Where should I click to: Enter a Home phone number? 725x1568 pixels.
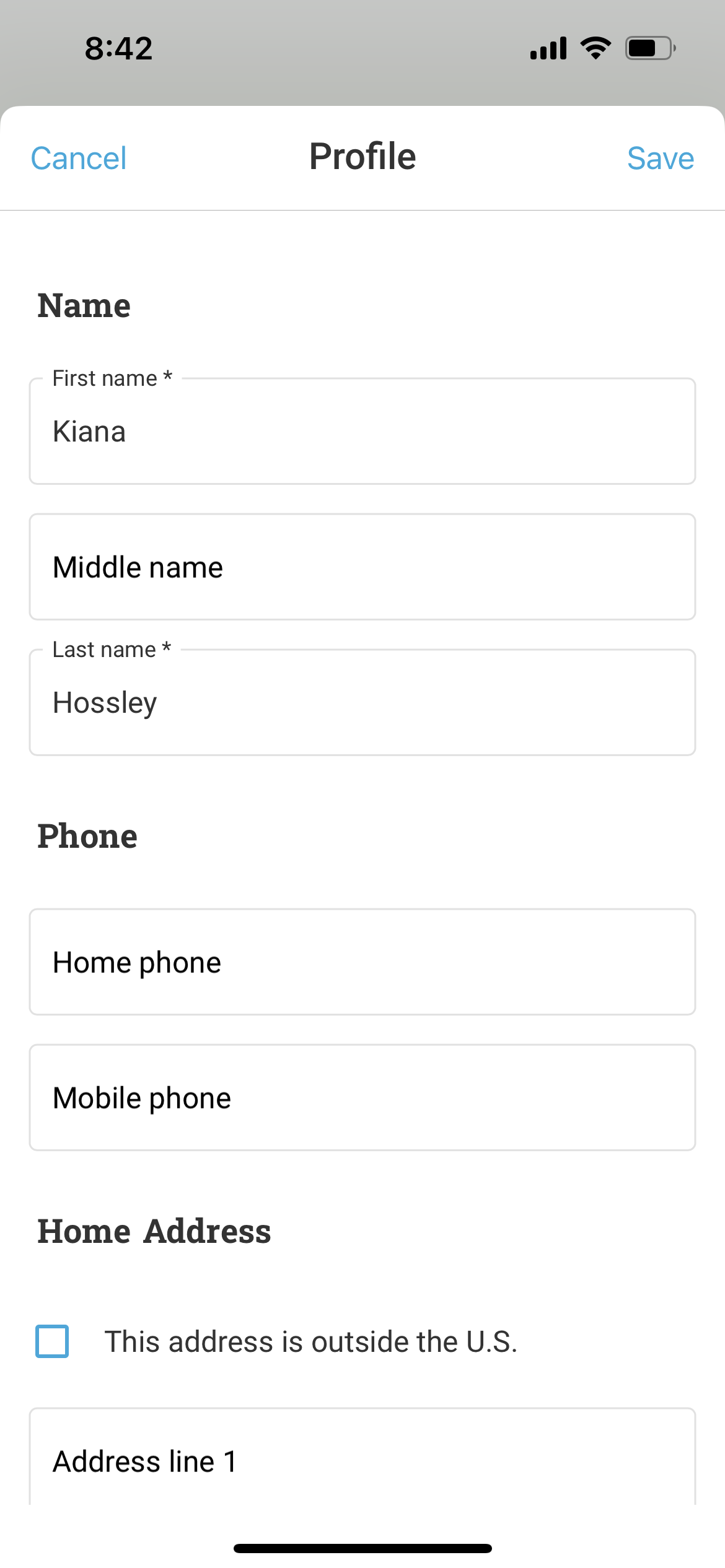point(362,962)
